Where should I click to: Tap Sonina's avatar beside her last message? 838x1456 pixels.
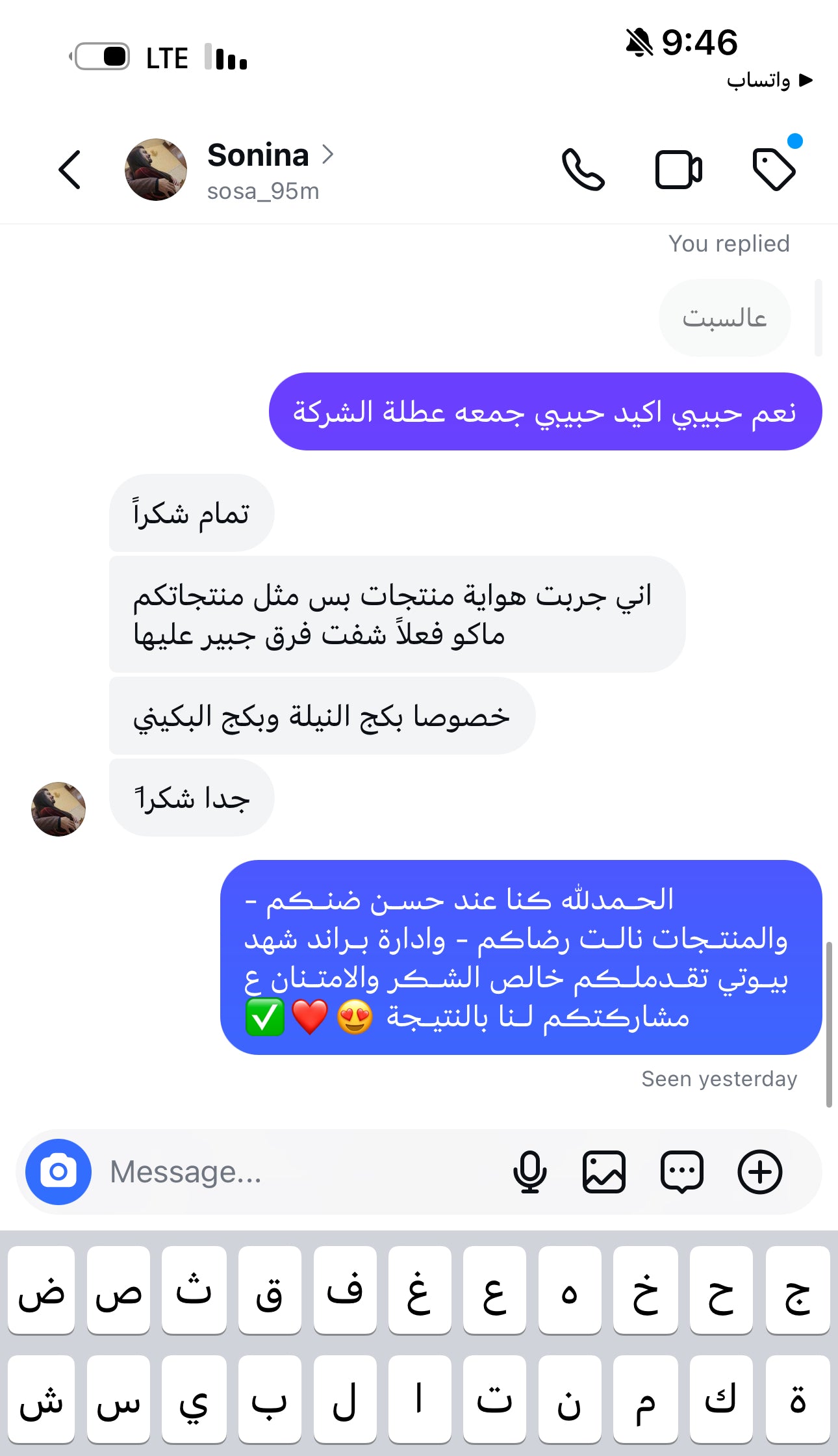tap(58, 809)
